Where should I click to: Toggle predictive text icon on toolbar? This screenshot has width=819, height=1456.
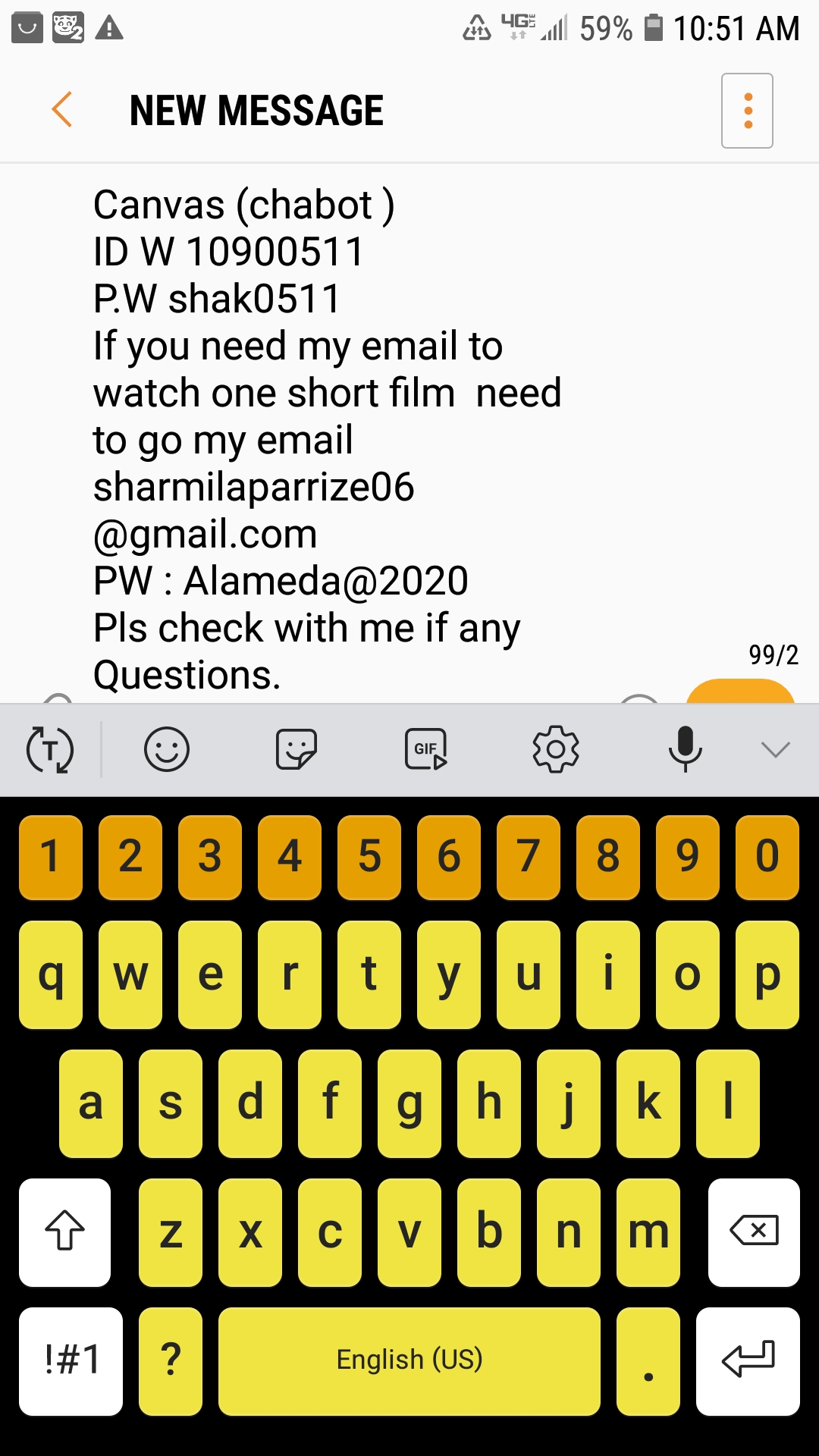coord(50,749)
